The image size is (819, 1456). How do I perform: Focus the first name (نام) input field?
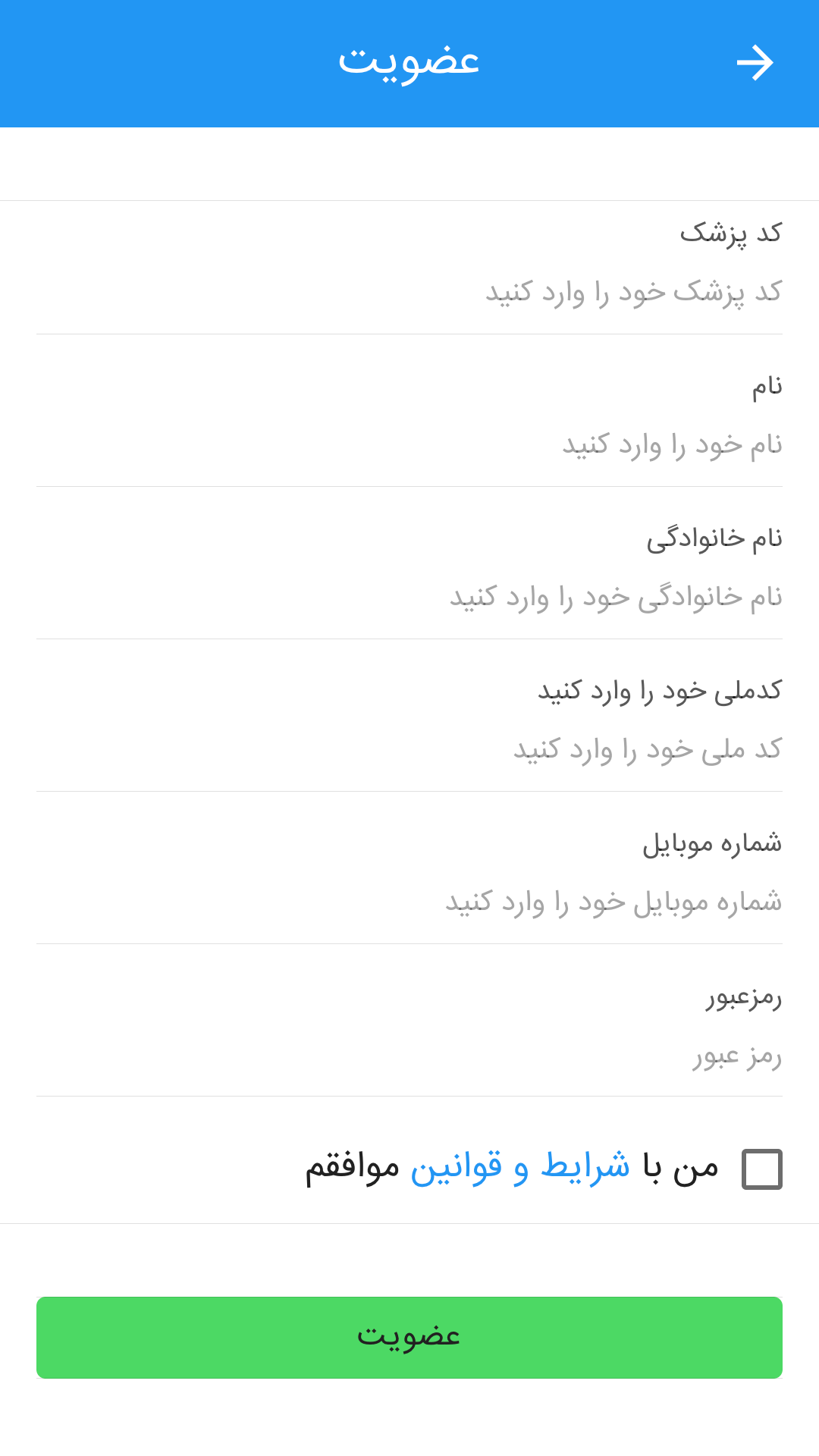[409, 444]
